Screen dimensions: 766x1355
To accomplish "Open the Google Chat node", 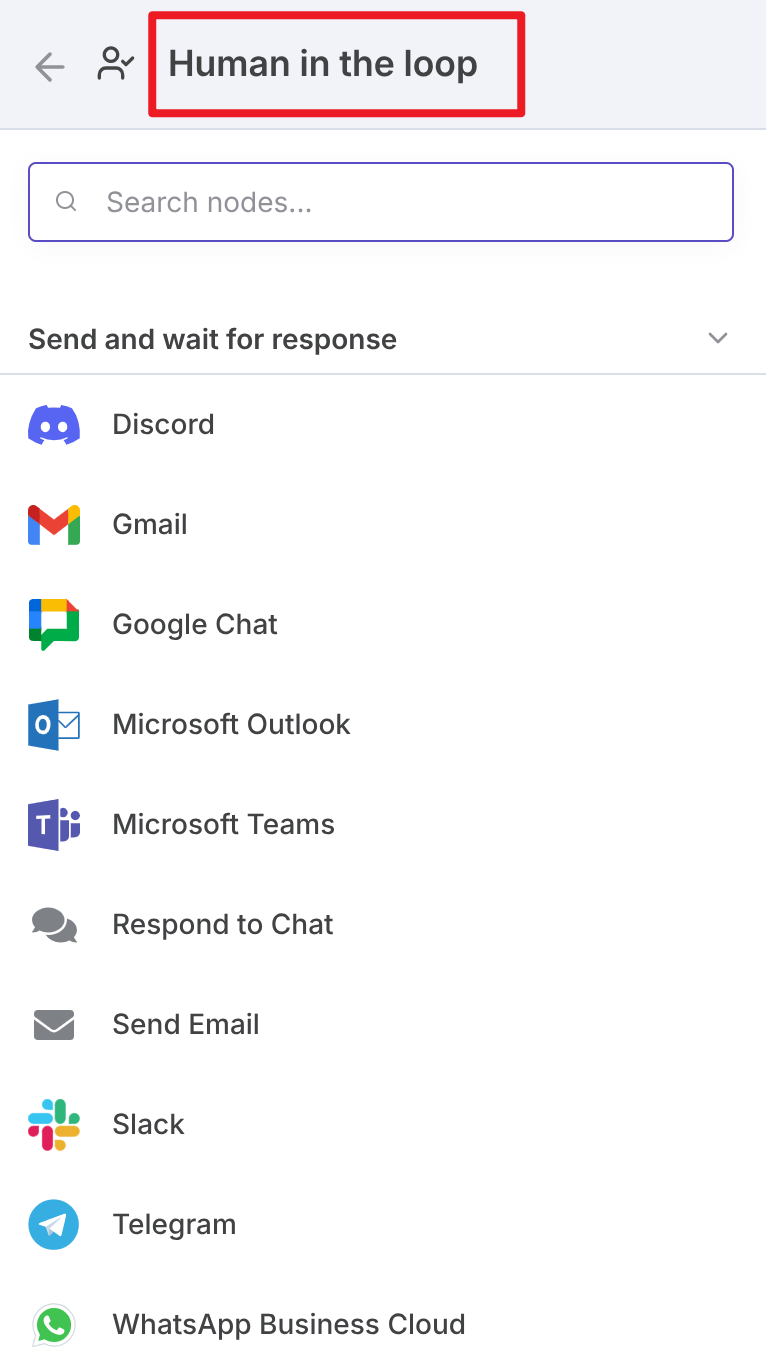I will 383,624.
